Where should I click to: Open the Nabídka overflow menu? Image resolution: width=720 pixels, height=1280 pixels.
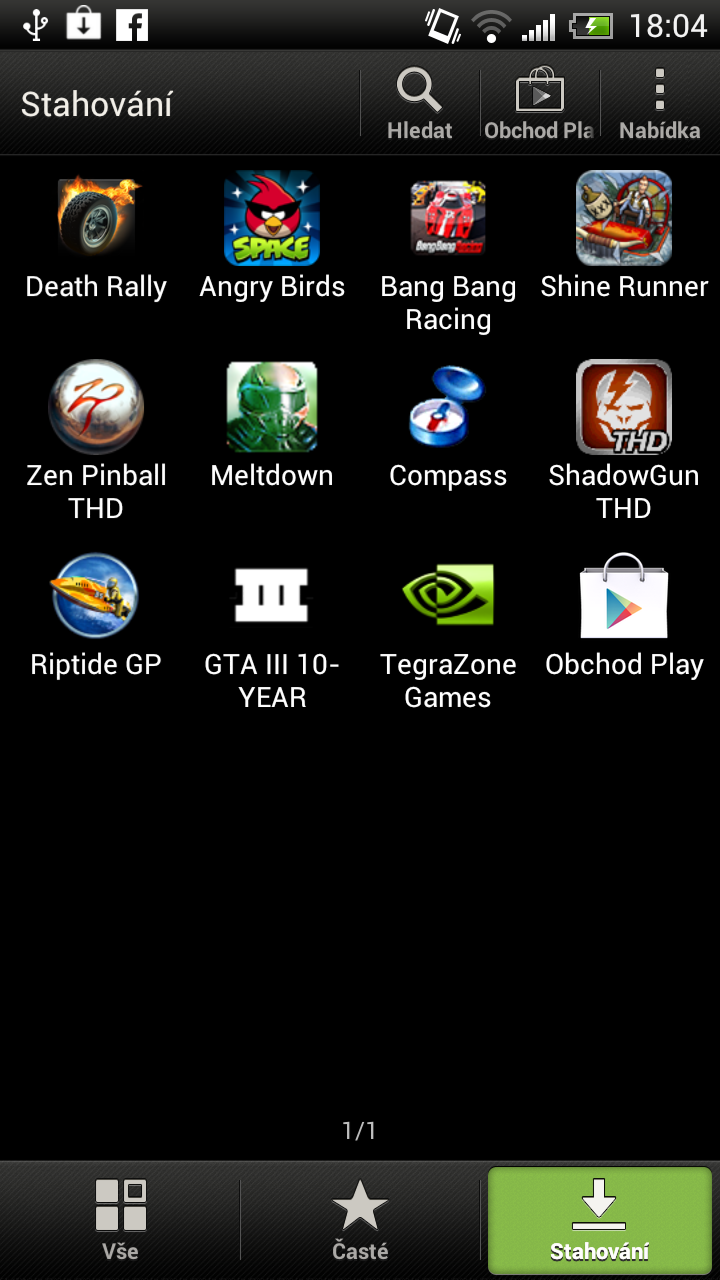(659, 104)
